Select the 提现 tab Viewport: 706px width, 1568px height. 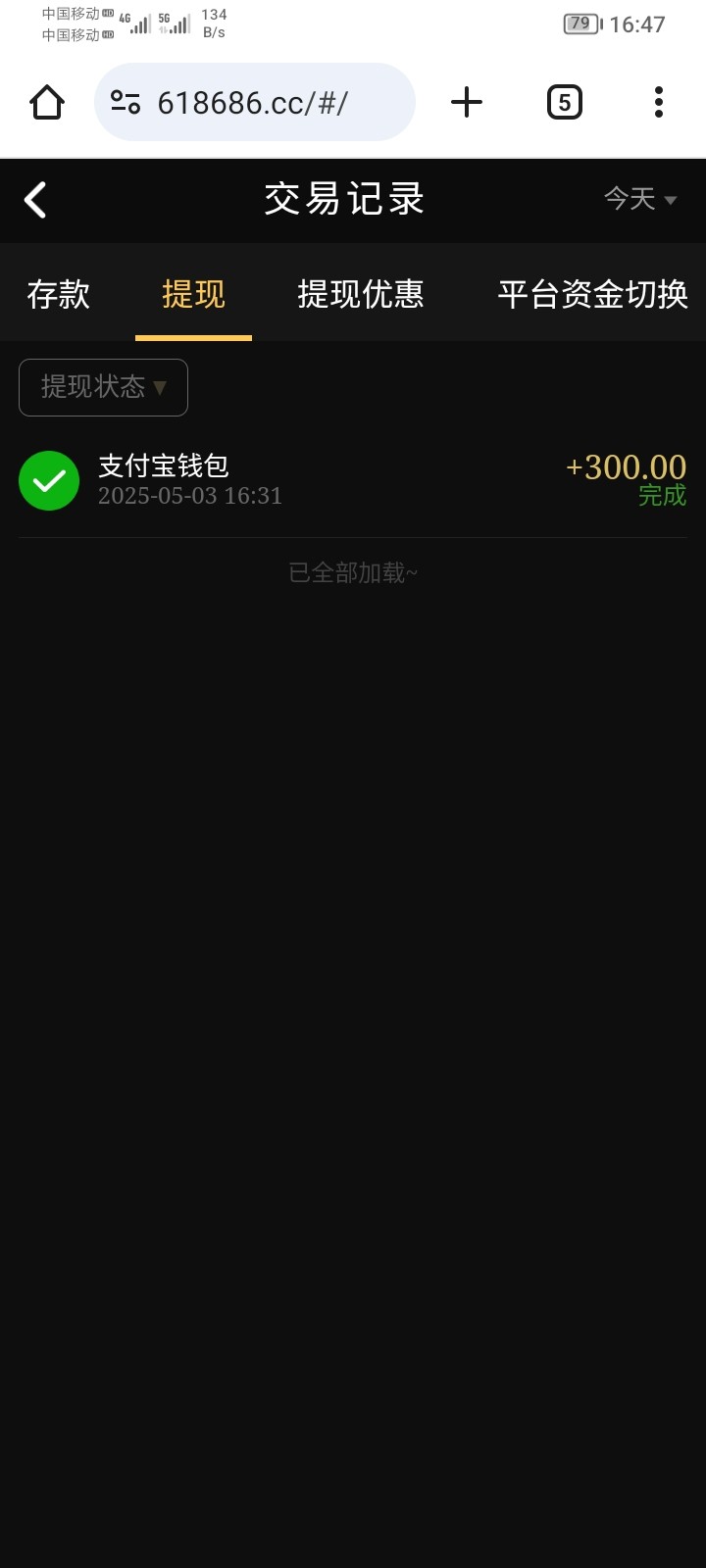point(194,294)
